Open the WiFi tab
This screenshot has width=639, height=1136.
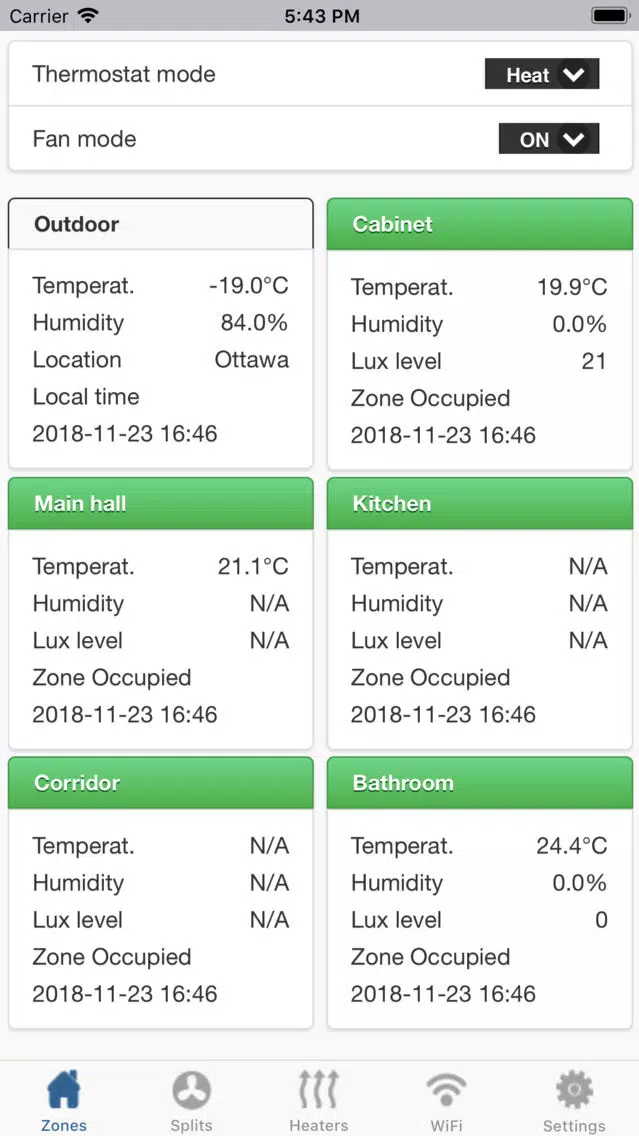[446, 1100]
